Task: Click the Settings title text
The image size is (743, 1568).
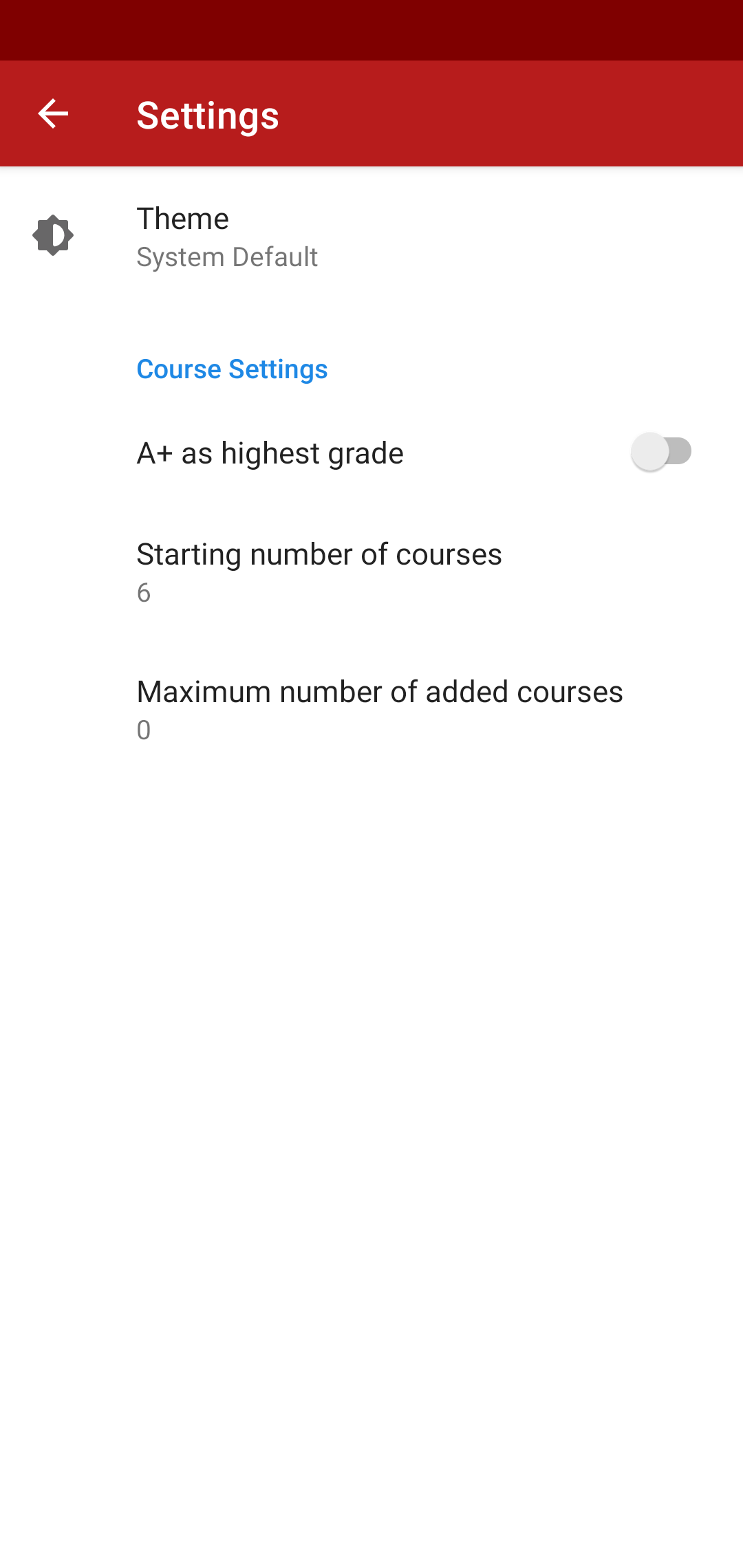Action: click(x=207, y=113)
